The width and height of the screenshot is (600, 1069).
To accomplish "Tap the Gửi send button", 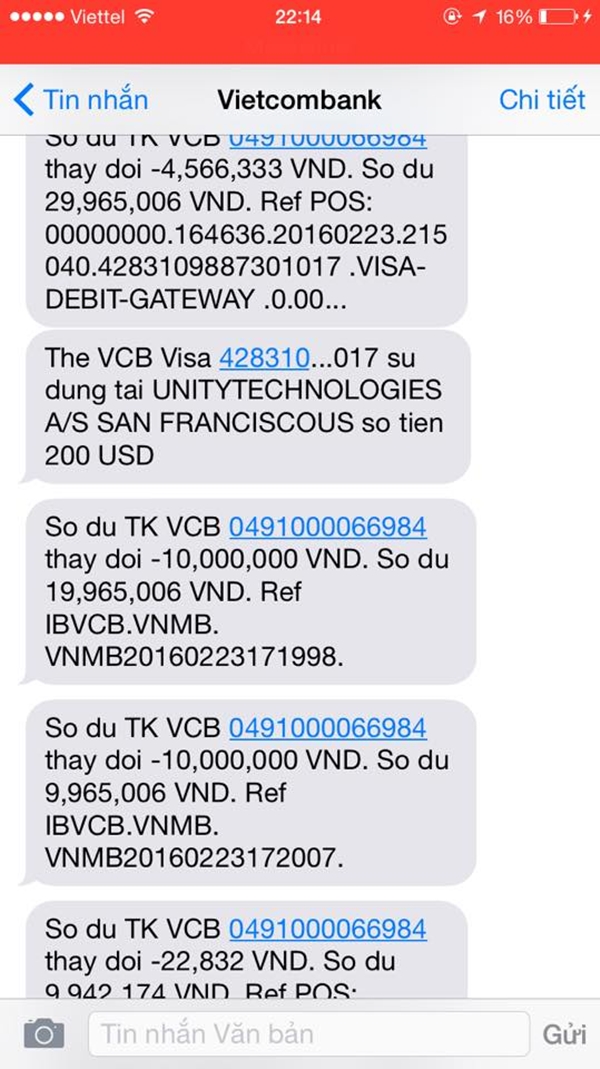I will 565,1033.
